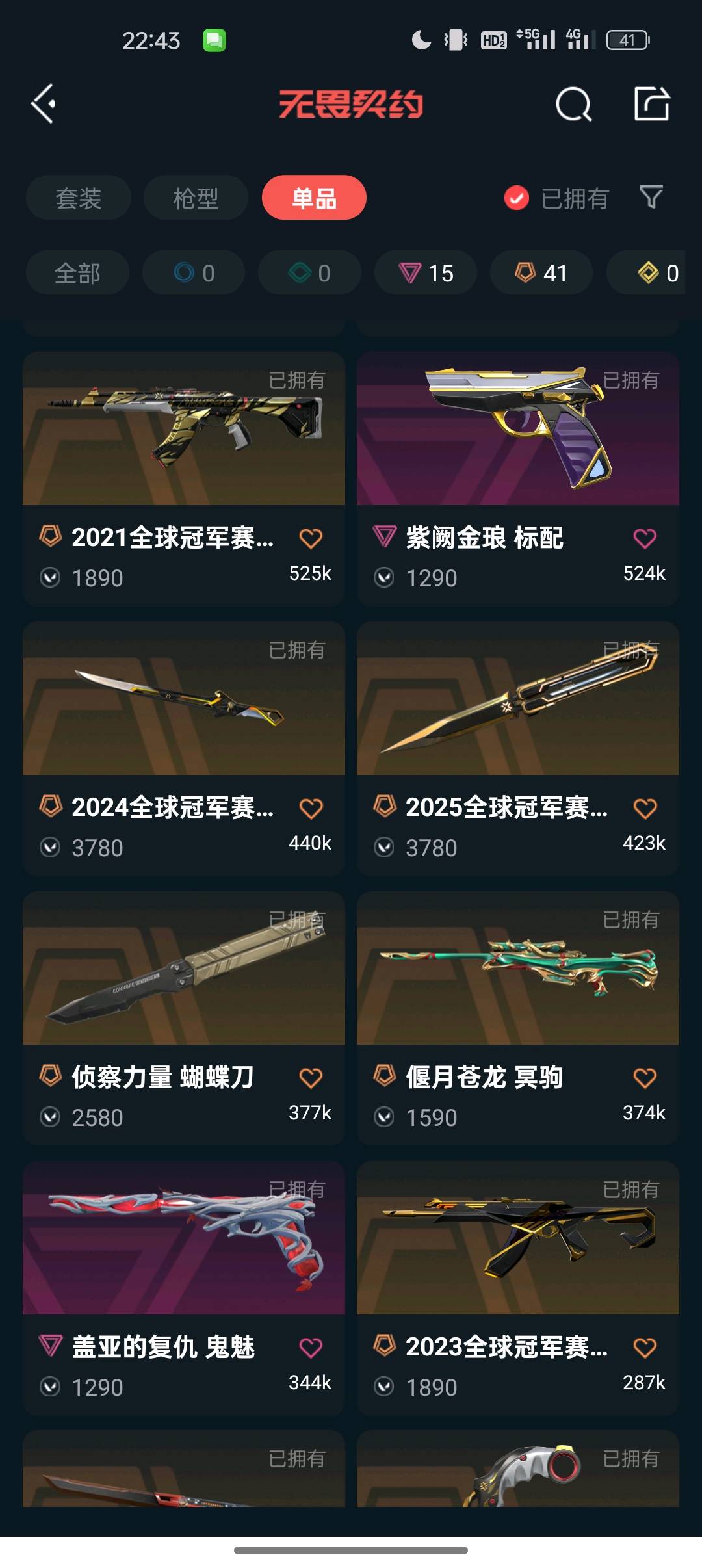Filter by the purple tier chip showing 15
The height and width of the screenshot is (1568, 702).
coord(426,273)
